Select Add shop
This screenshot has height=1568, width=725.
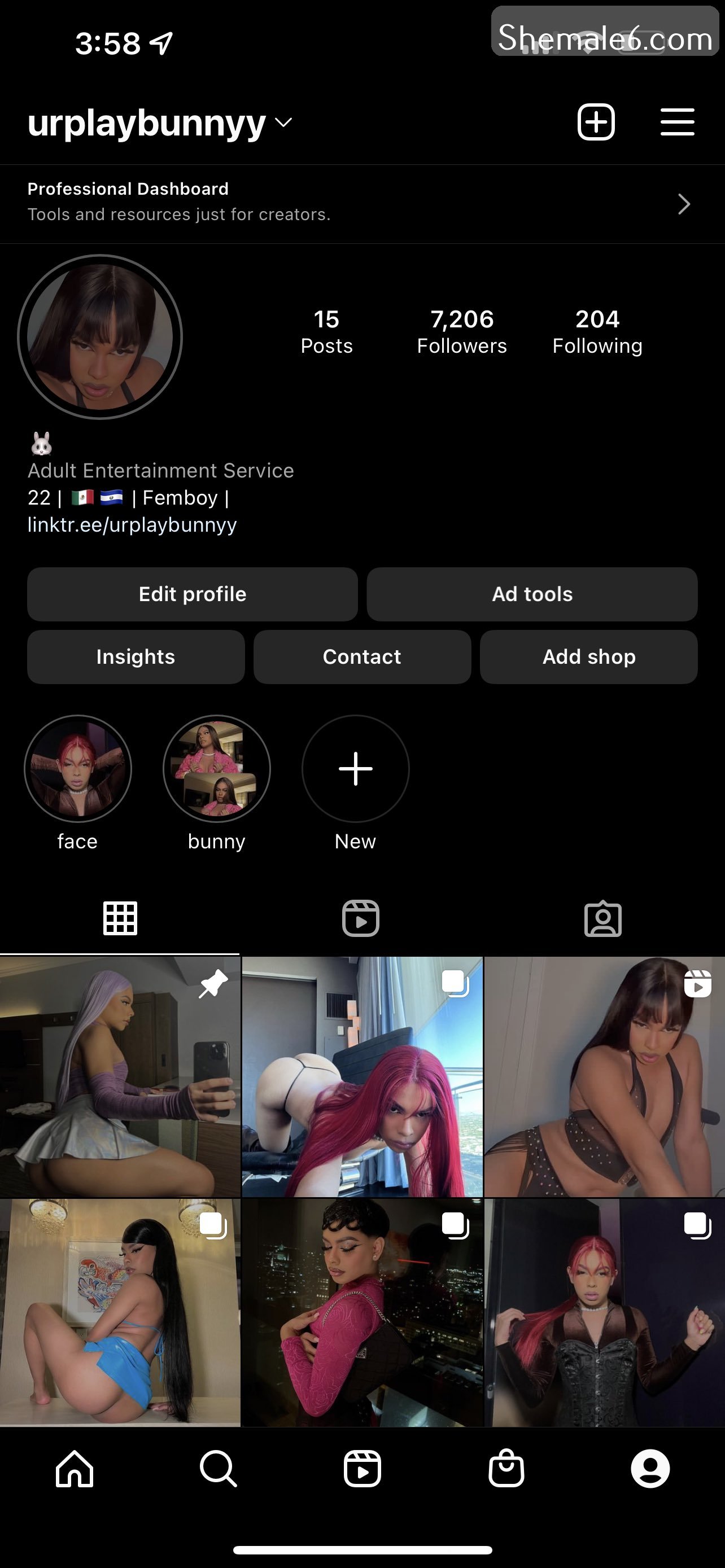589,657
